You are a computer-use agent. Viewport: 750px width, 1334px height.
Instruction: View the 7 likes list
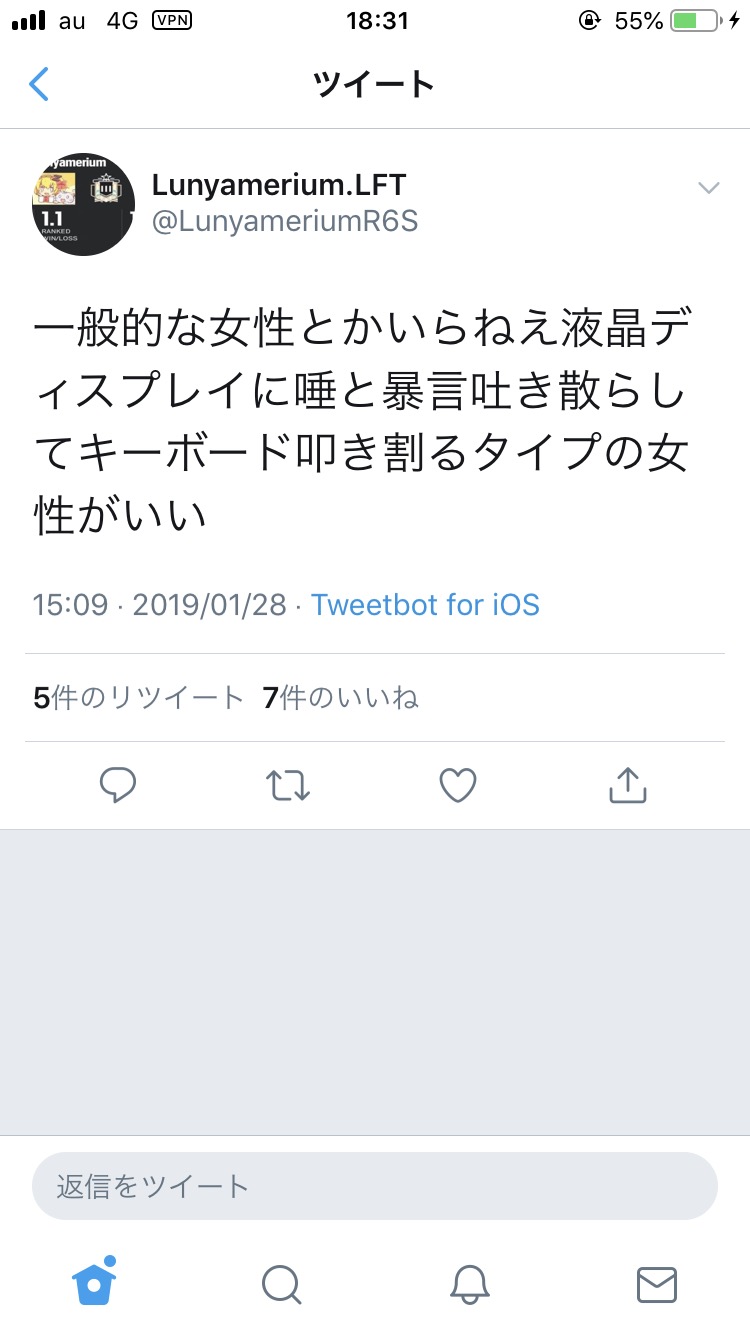point(340,698)
